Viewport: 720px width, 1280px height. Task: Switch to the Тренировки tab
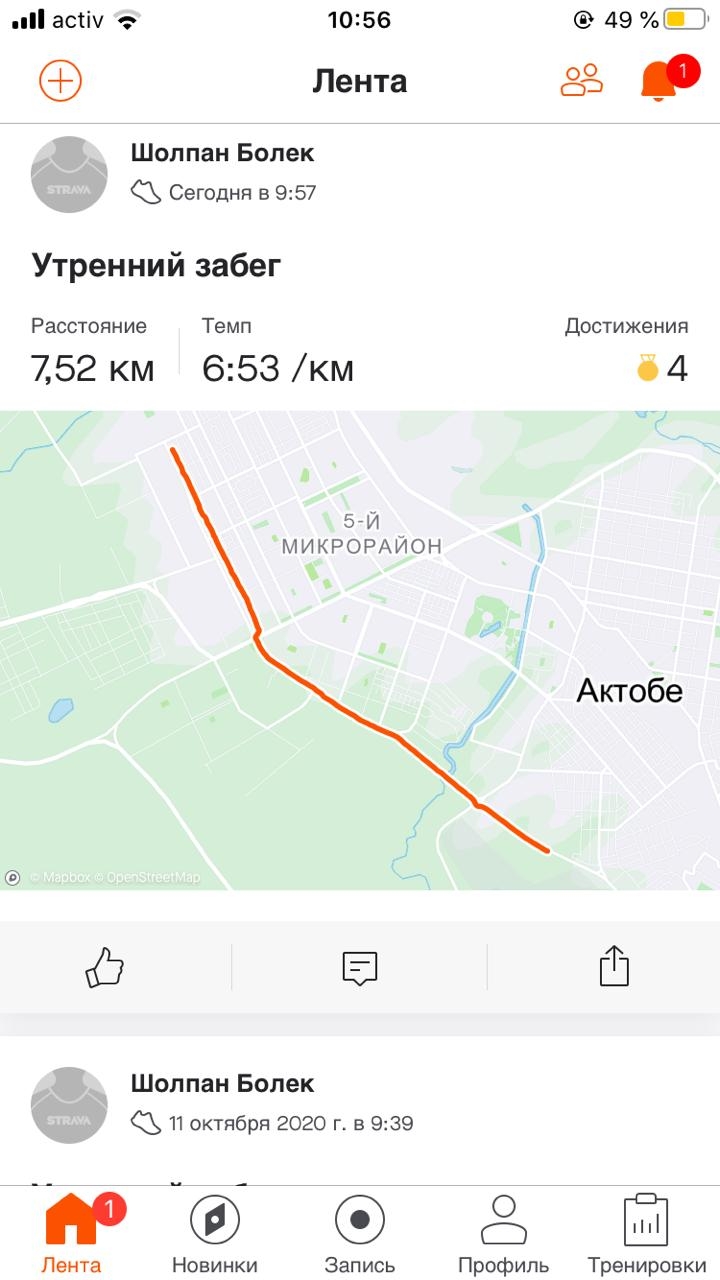coord(645,1235)
